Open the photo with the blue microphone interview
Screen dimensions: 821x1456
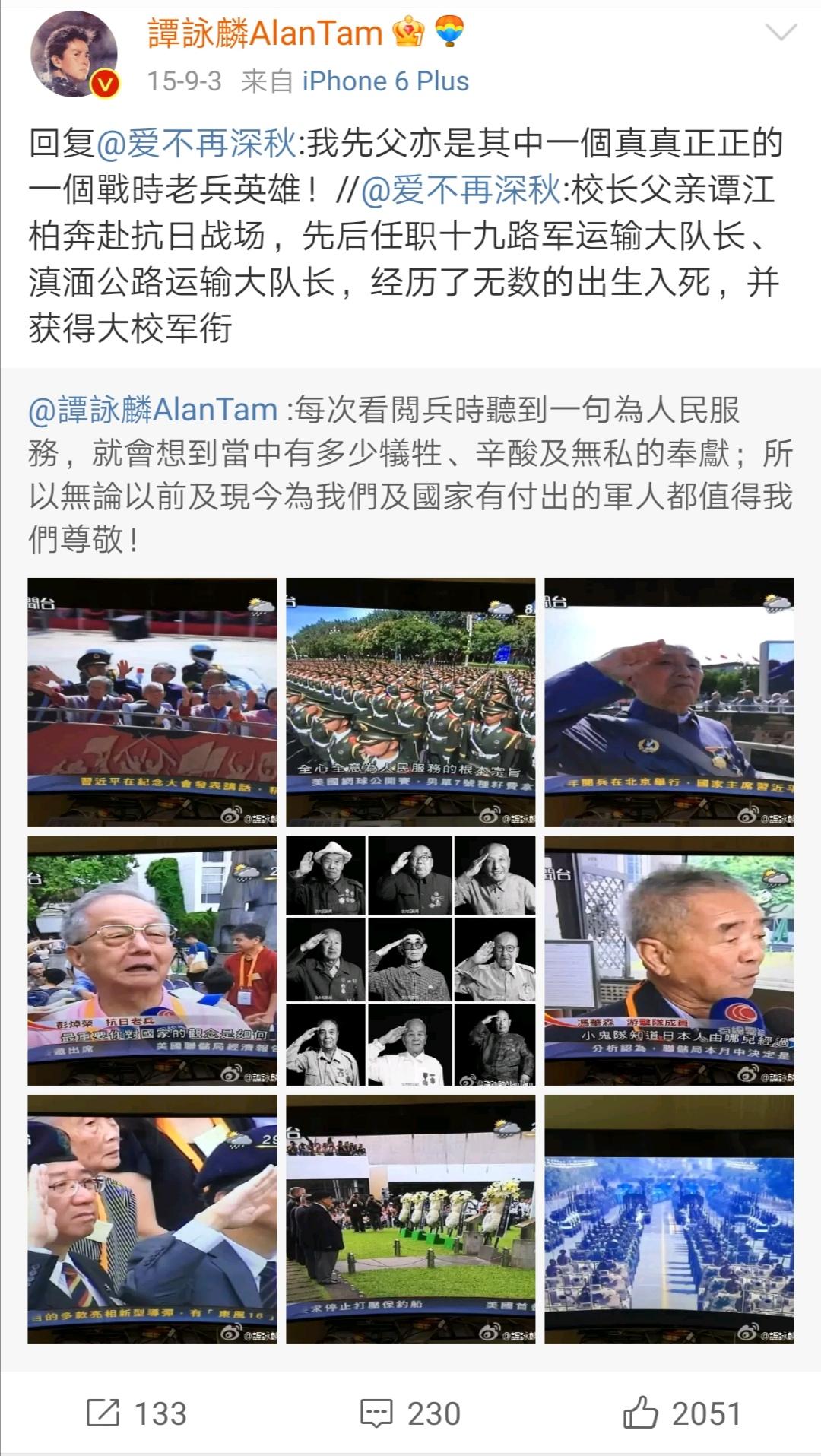(x=669, y=960)
